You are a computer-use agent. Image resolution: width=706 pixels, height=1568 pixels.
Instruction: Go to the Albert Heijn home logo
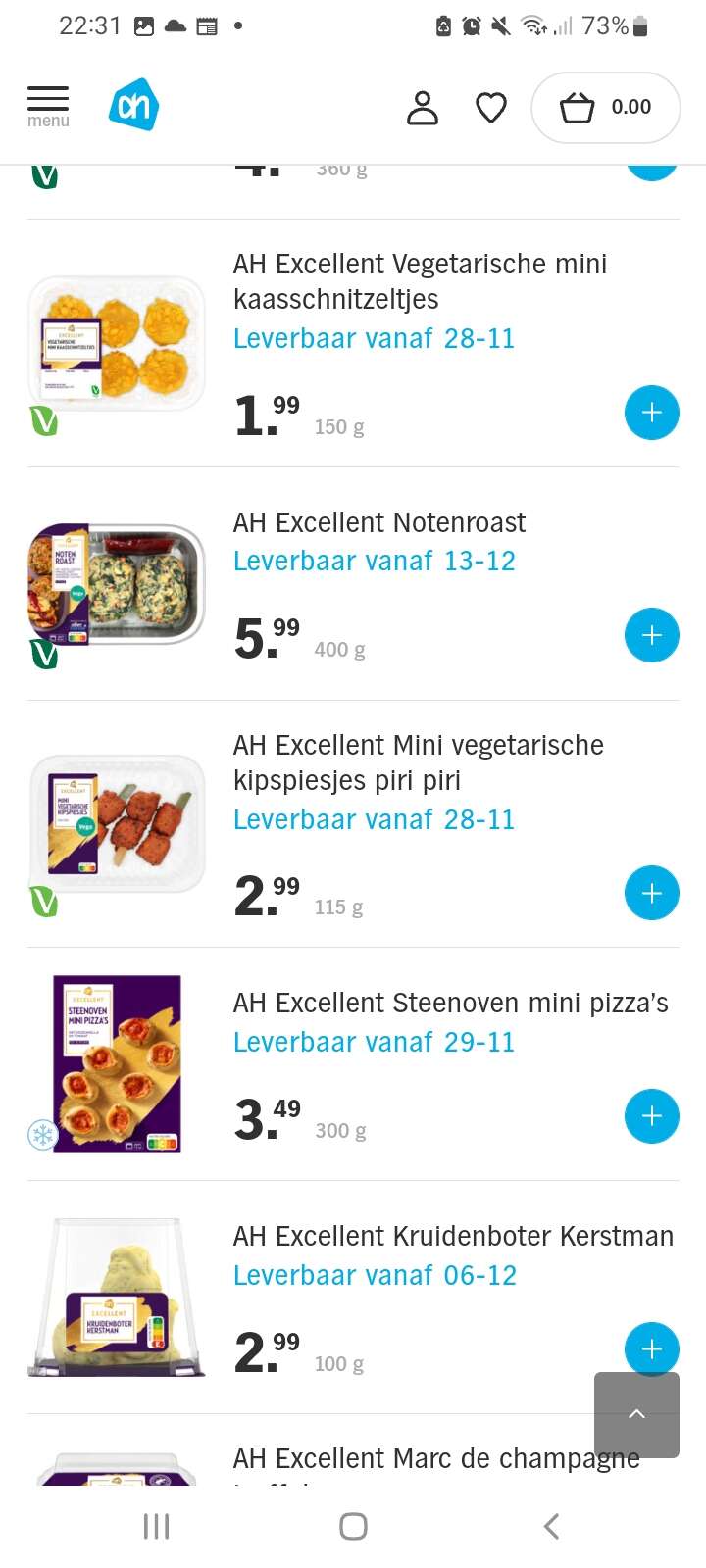click(x=133, y=106)
